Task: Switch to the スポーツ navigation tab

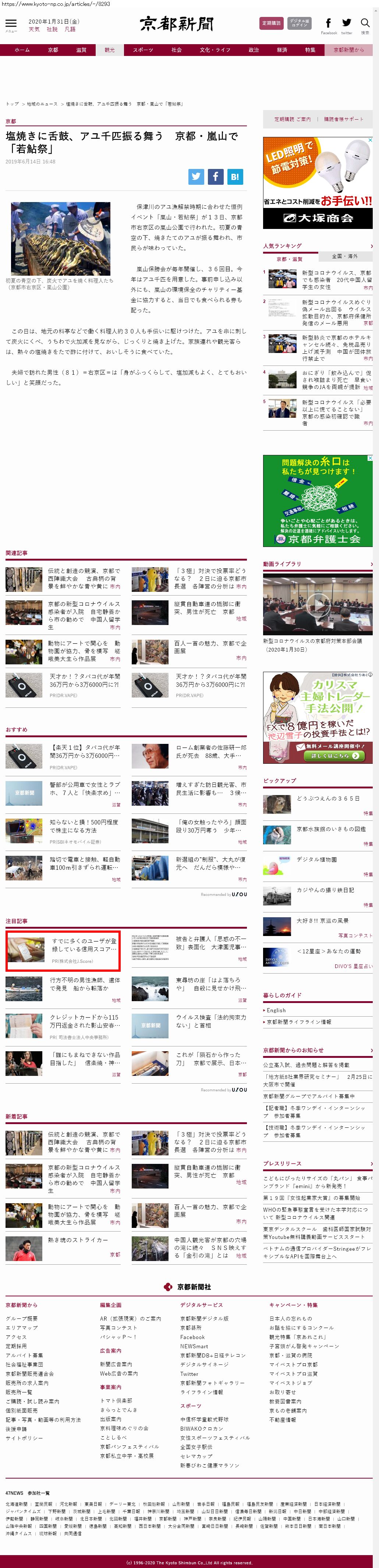Action: point(143,50)
